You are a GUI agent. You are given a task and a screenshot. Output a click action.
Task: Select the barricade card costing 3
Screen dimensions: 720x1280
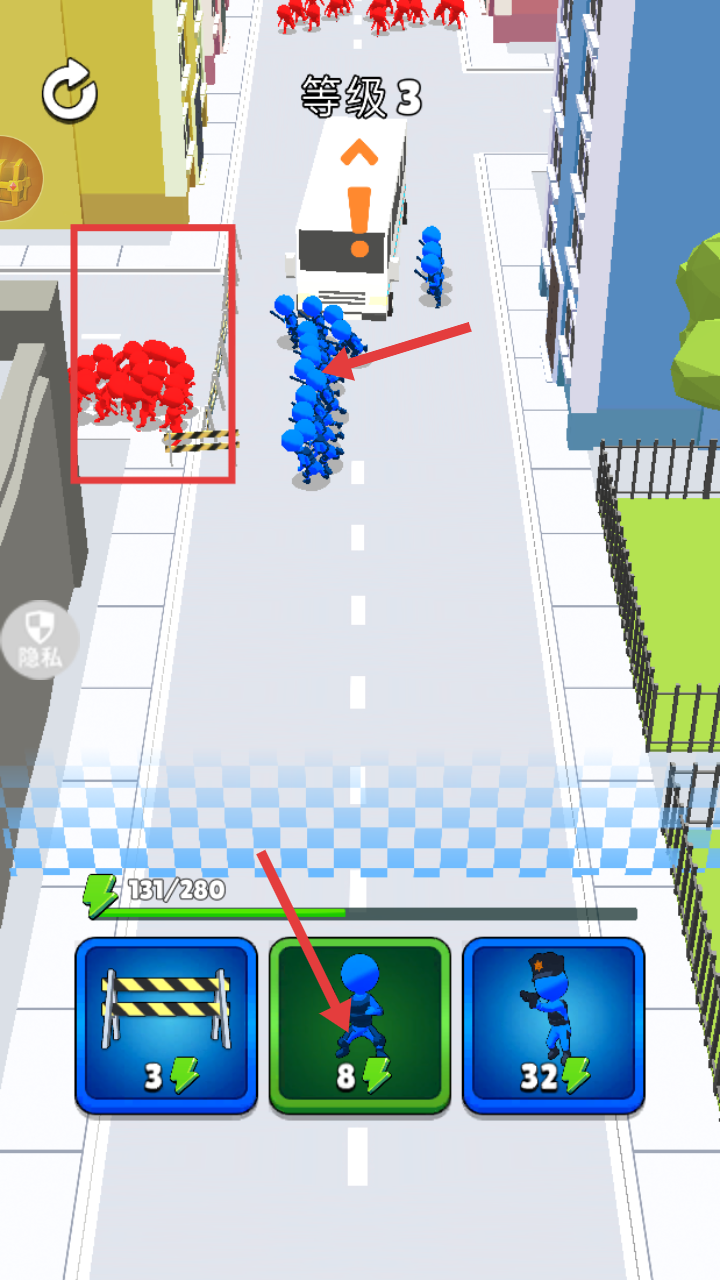pos(166,1025)
